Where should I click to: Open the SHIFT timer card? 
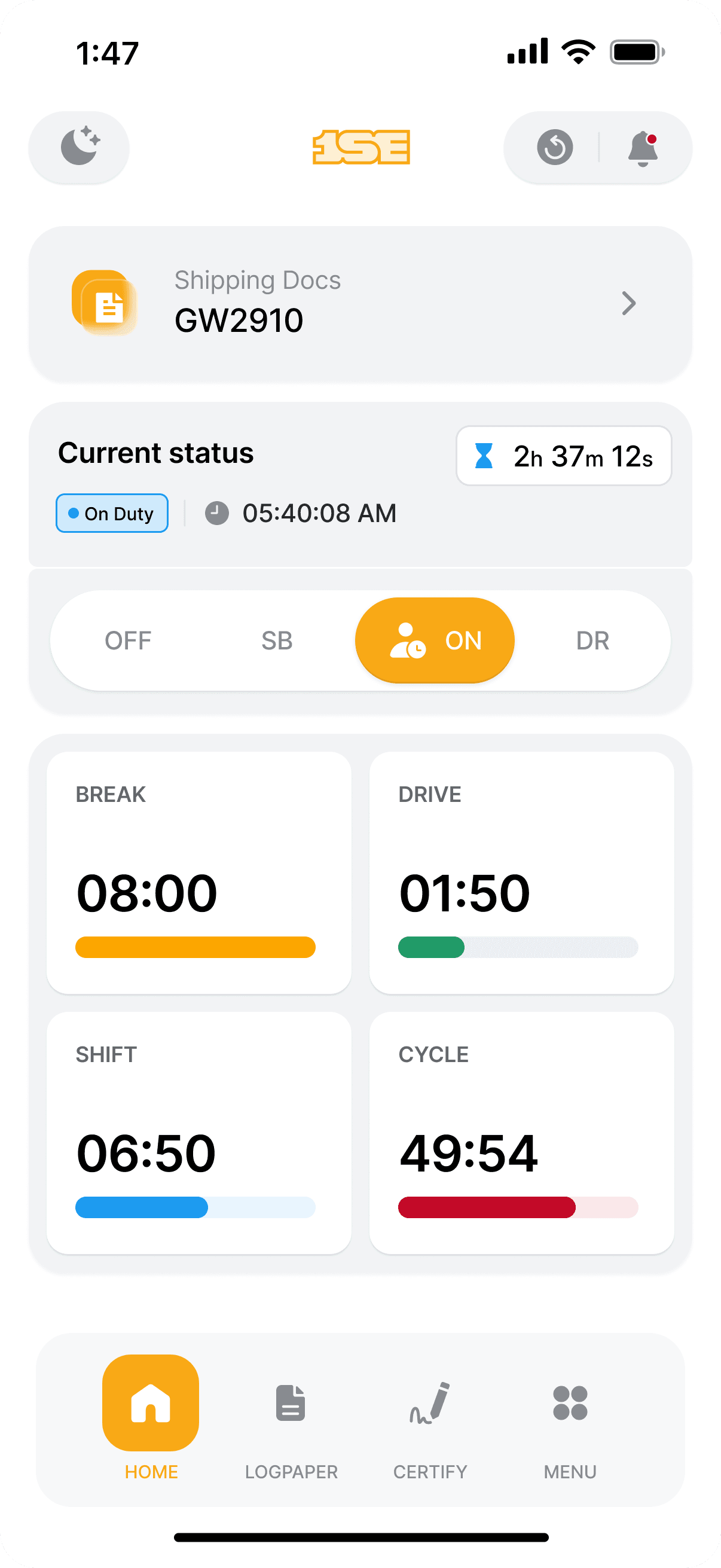(199, 1132)
